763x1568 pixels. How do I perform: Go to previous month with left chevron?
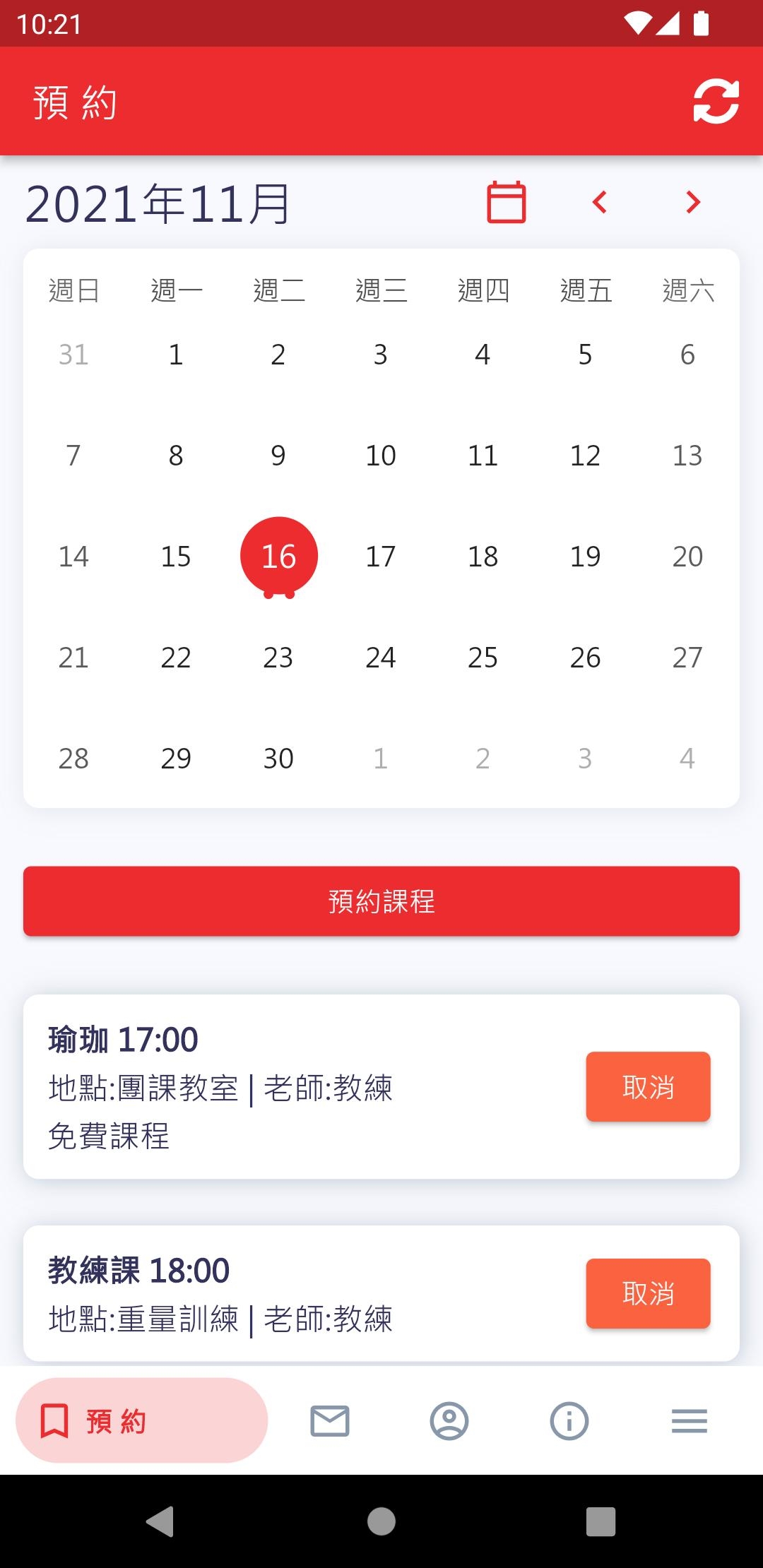(x=600, y=203)
